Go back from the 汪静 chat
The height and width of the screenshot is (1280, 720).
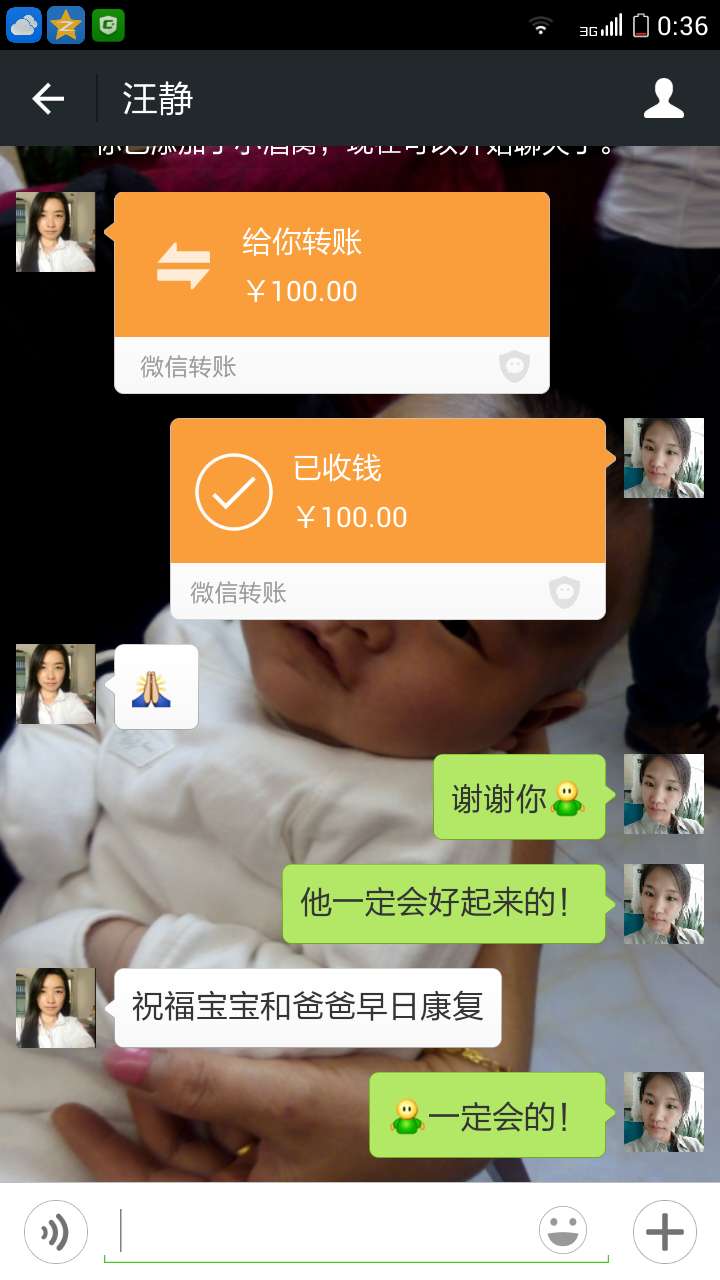pyautogui.click(x=48, y=98)
